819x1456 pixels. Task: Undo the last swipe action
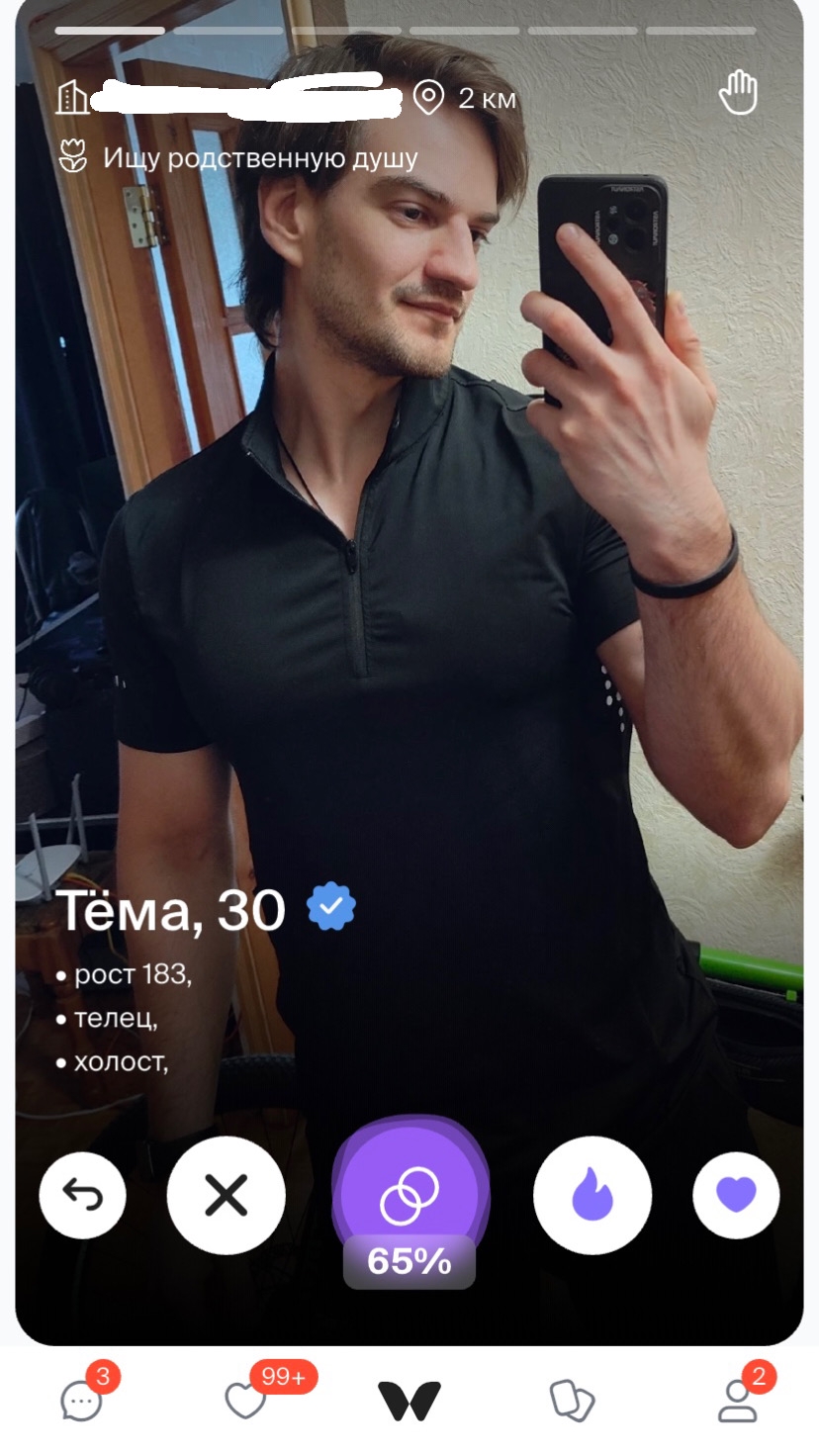[83, 1196]
